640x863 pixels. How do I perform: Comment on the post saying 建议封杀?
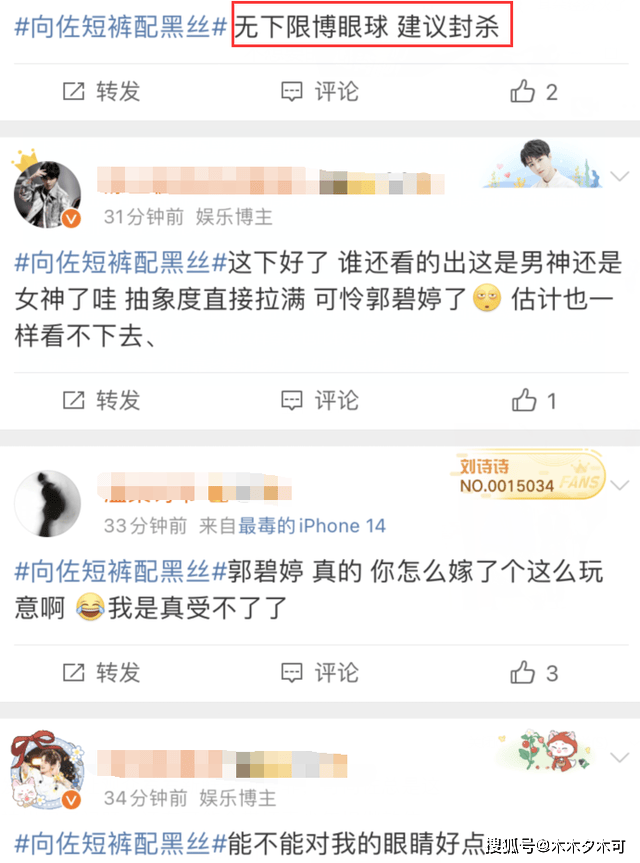tap(320, 92)
